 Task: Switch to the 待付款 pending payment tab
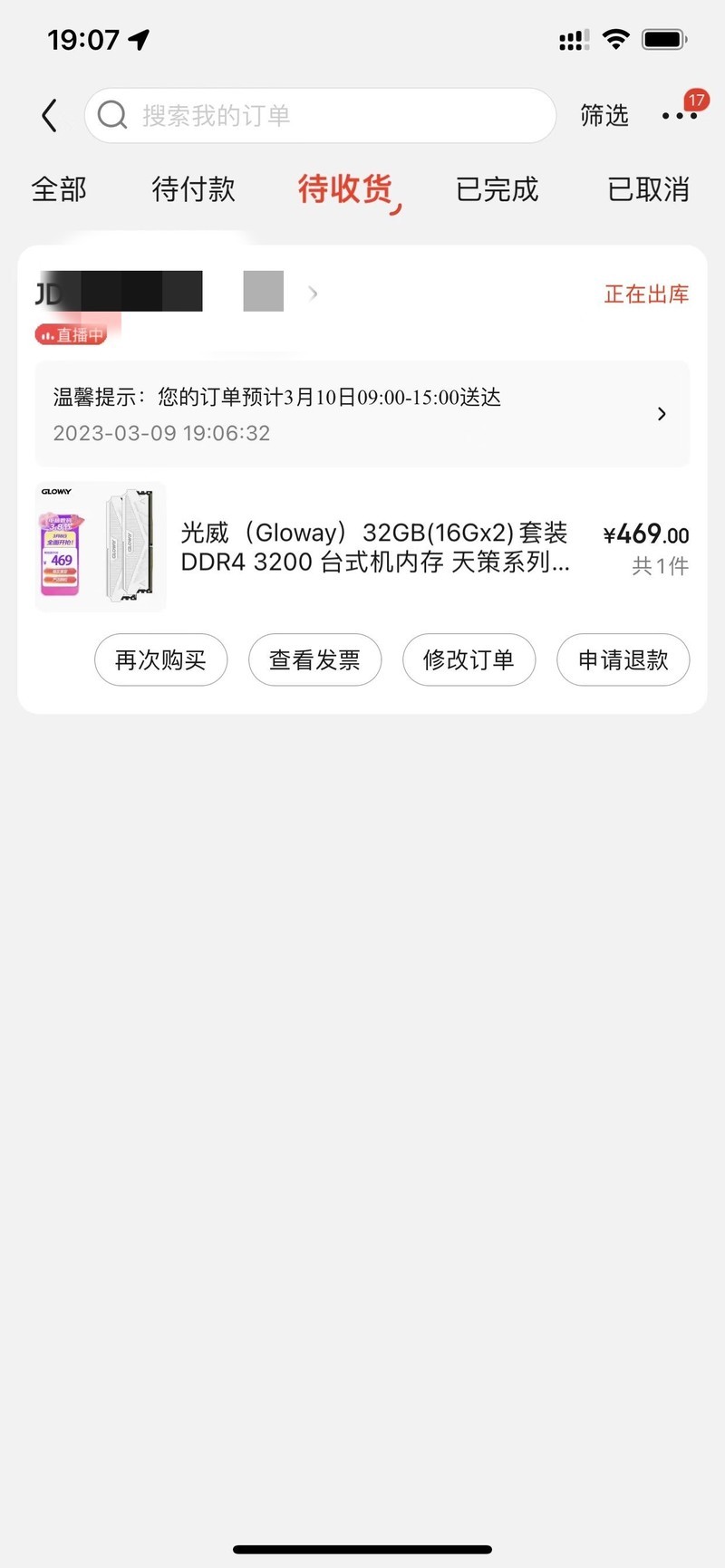coord(192,189)
